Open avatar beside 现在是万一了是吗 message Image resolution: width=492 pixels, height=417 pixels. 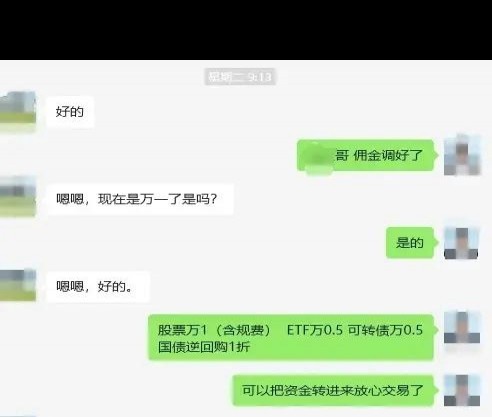18,197
